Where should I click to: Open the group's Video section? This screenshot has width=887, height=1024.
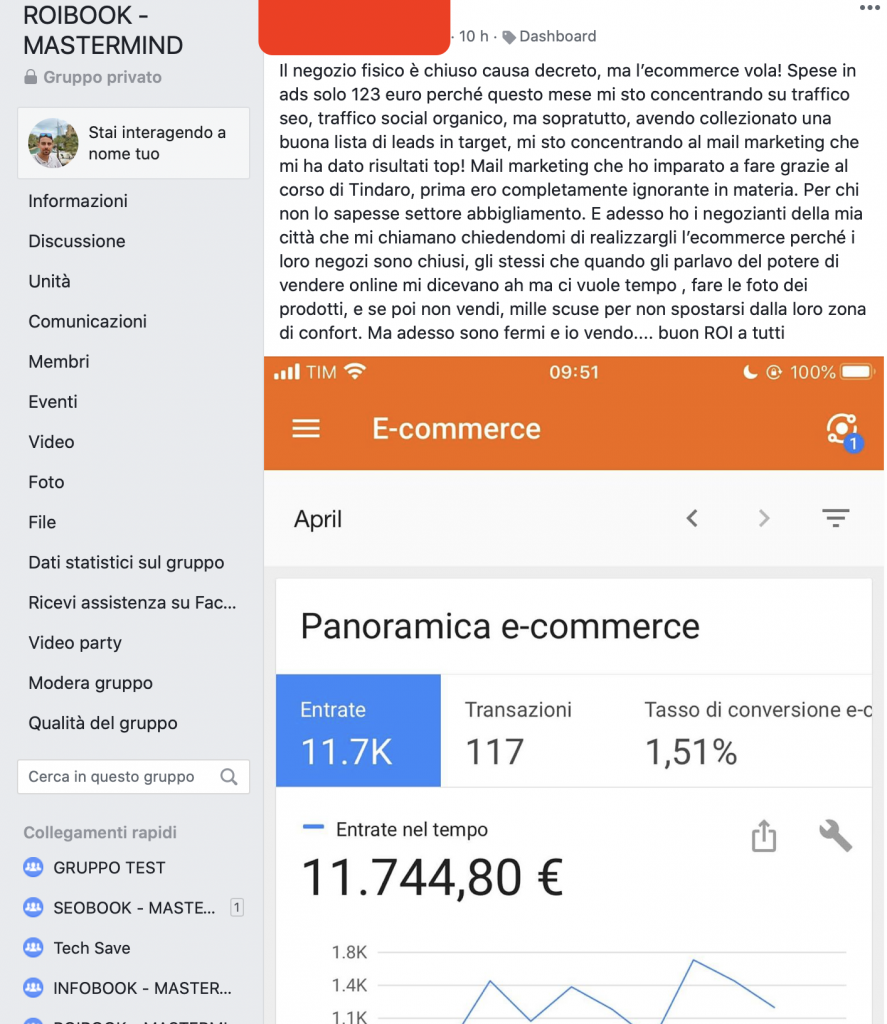coord(51,441)
